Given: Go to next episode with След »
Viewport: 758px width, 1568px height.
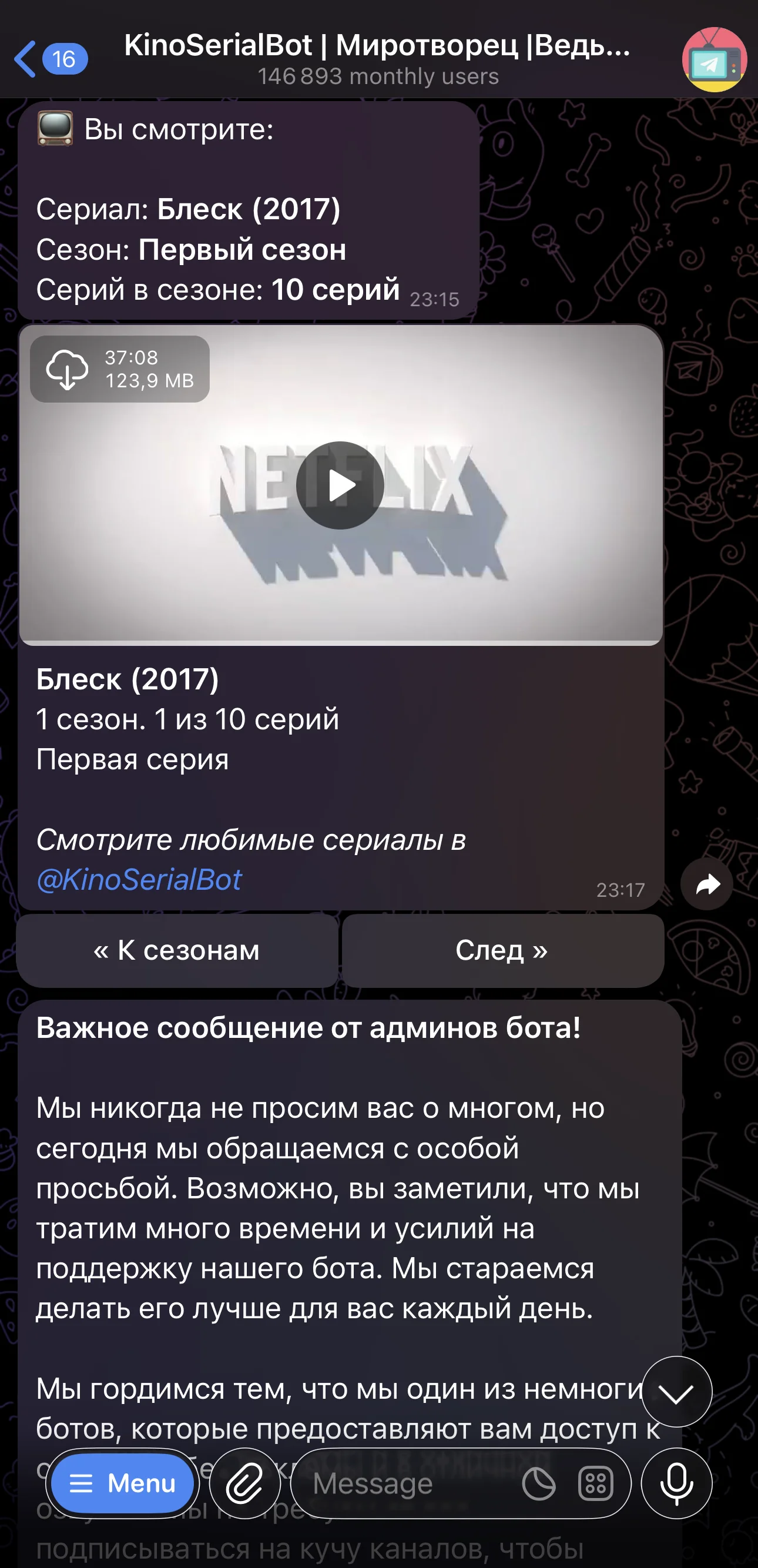Looking at the screenshot, I should [x=502, y=950].
